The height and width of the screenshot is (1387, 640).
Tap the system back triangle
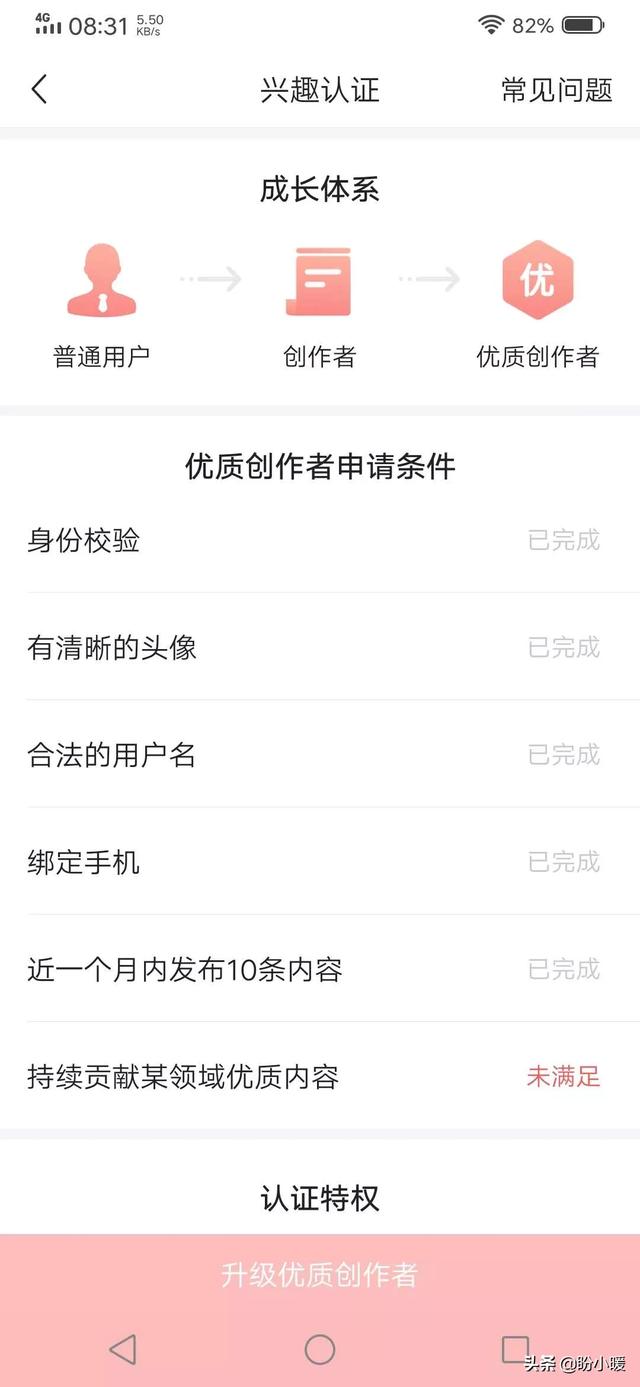click(x=123, y=1349)
